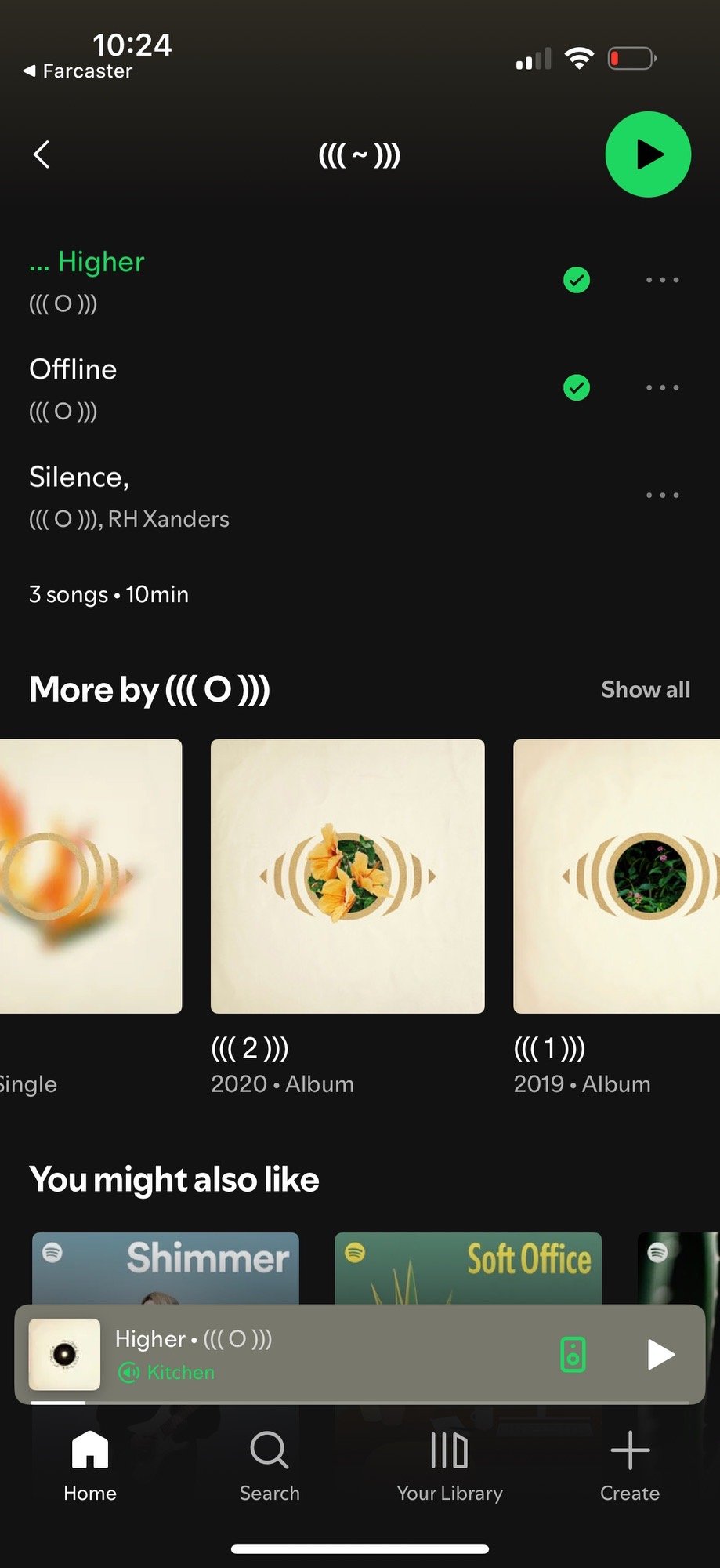
Task: Open more options for Silence,
Action: coord(662,495)
